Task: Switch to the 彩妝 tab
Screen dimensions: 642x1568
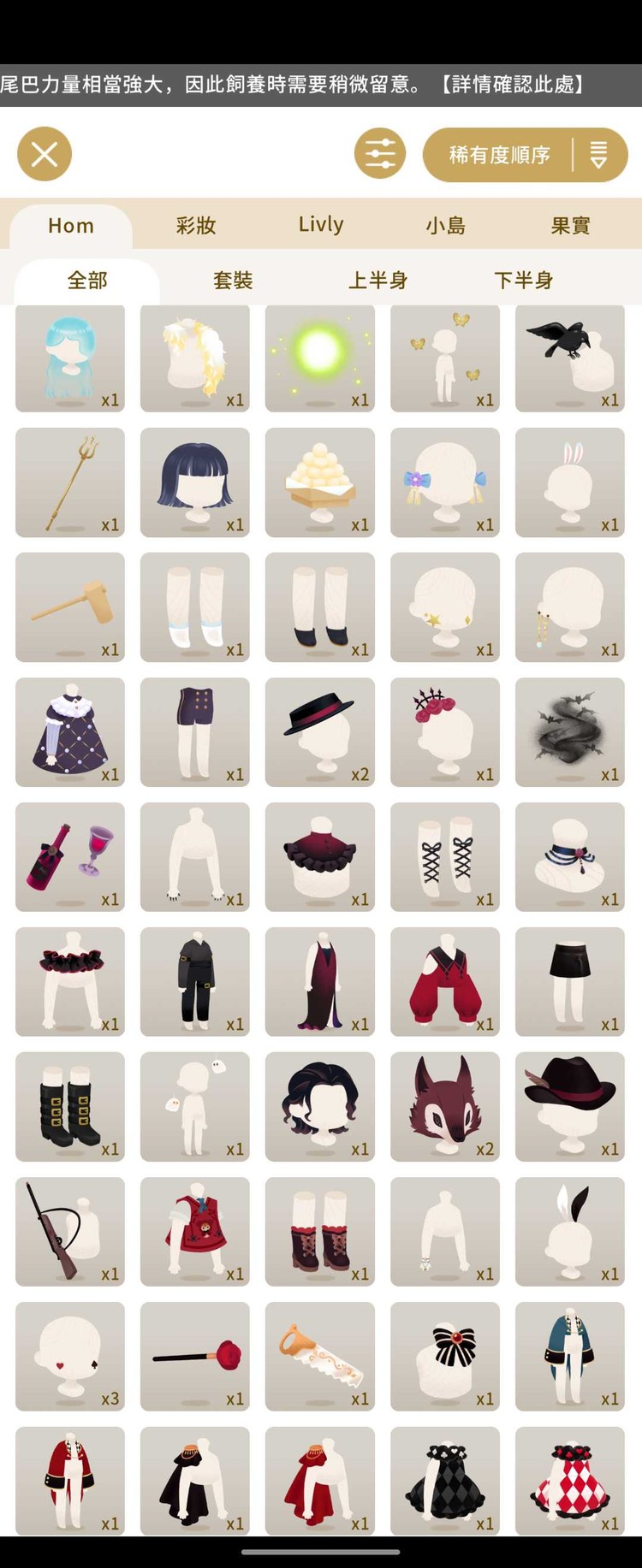Action: click(x=196, y=225)
